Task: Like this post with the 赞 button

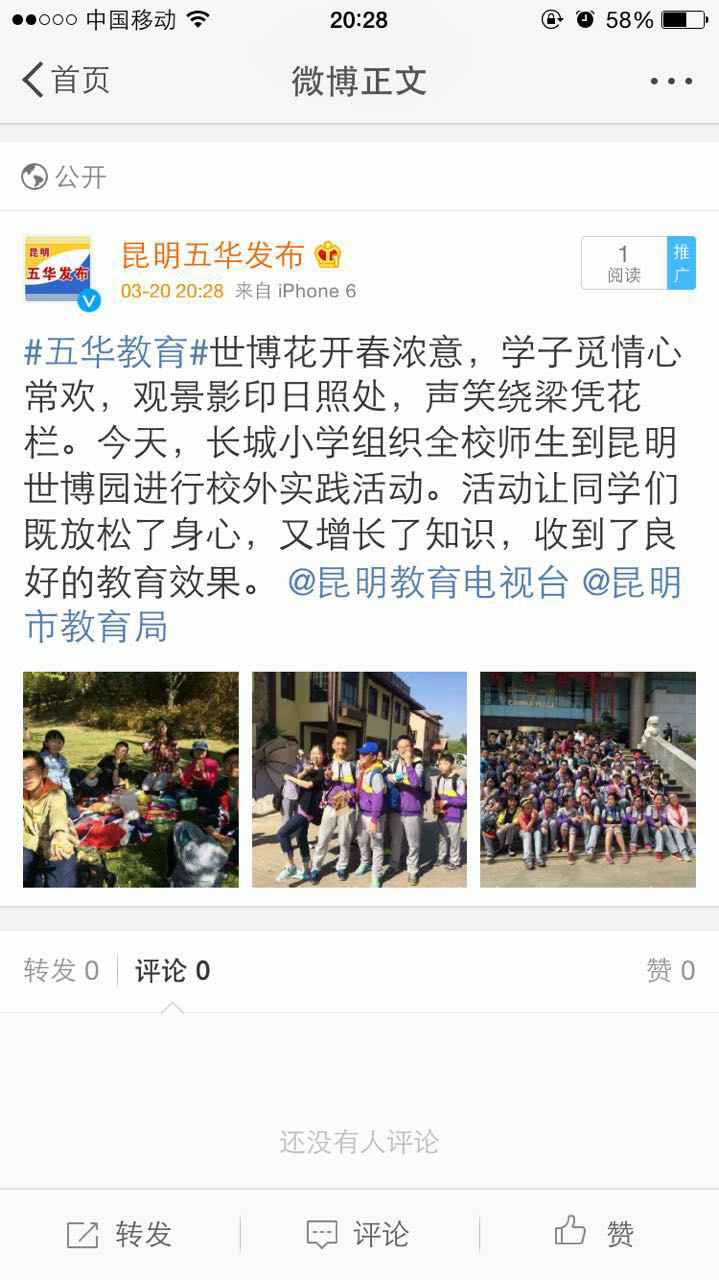Action: pos(598,1234)
